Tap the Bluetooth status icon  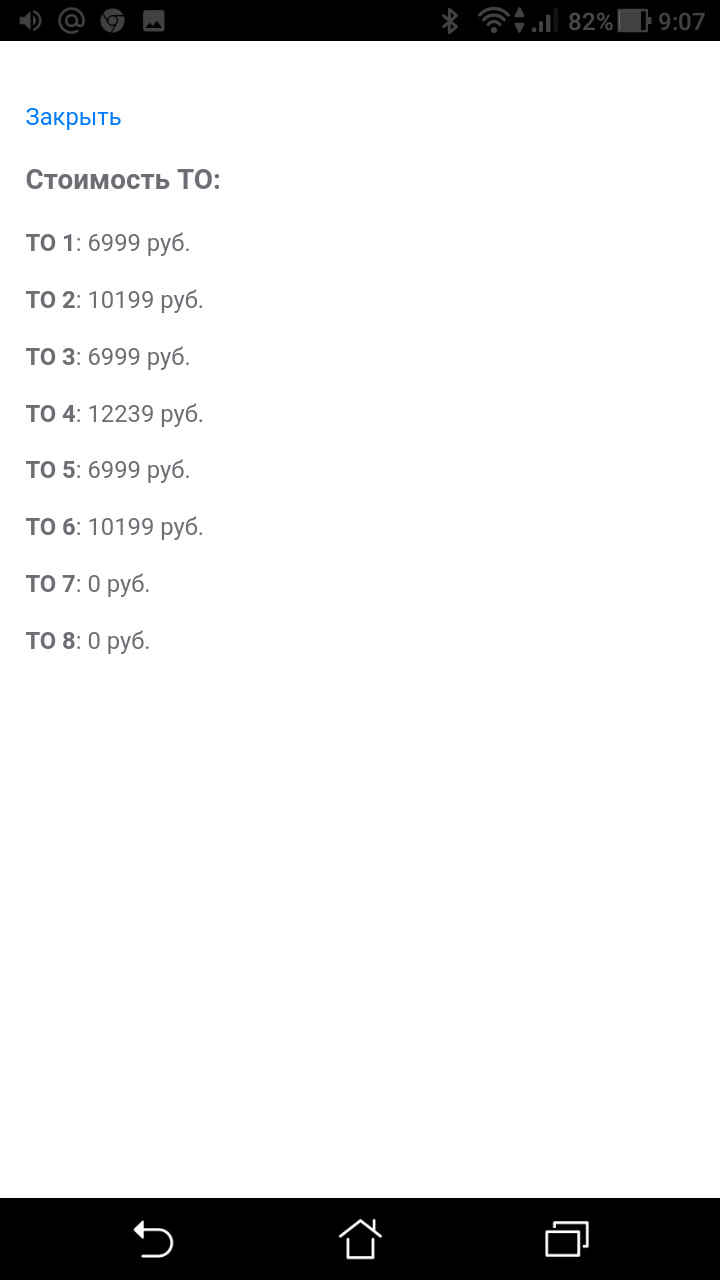[x=452, y=20]
